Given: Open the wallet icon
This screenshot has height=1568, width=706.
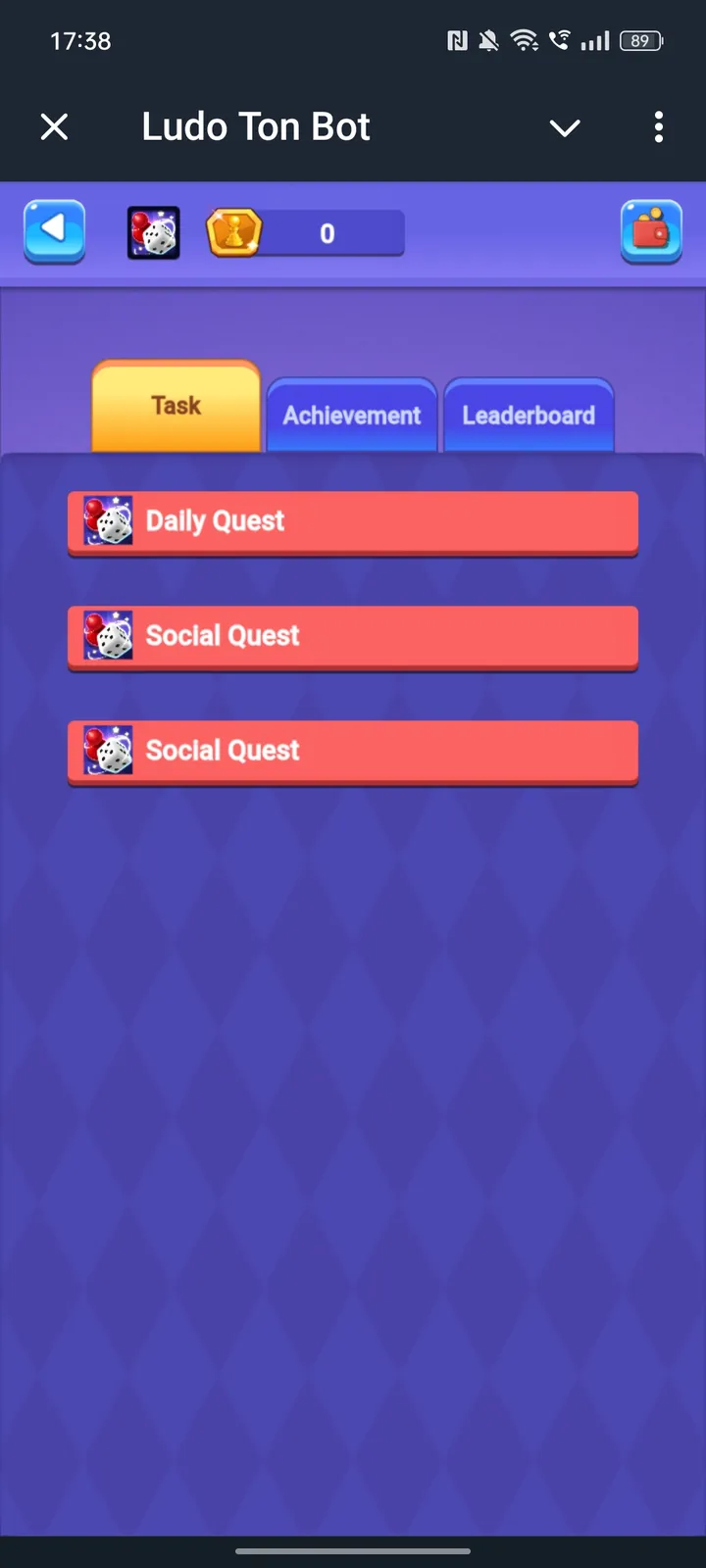Looking at the screenshot, I should (651, 232).
